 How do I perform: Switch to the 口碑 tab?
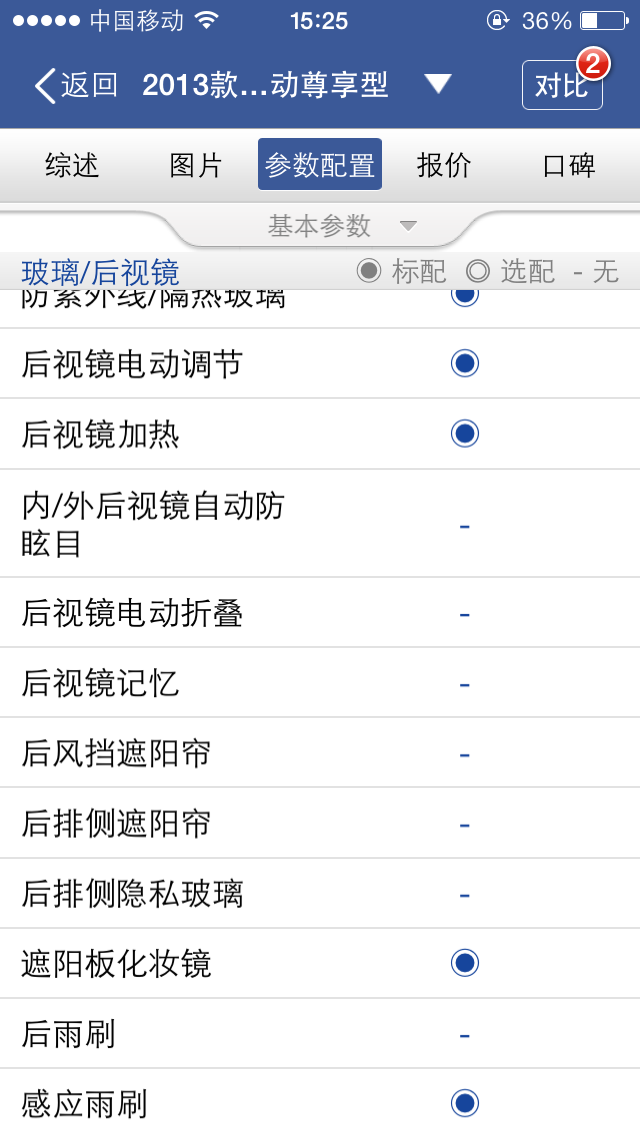click(x=569, y=165)
